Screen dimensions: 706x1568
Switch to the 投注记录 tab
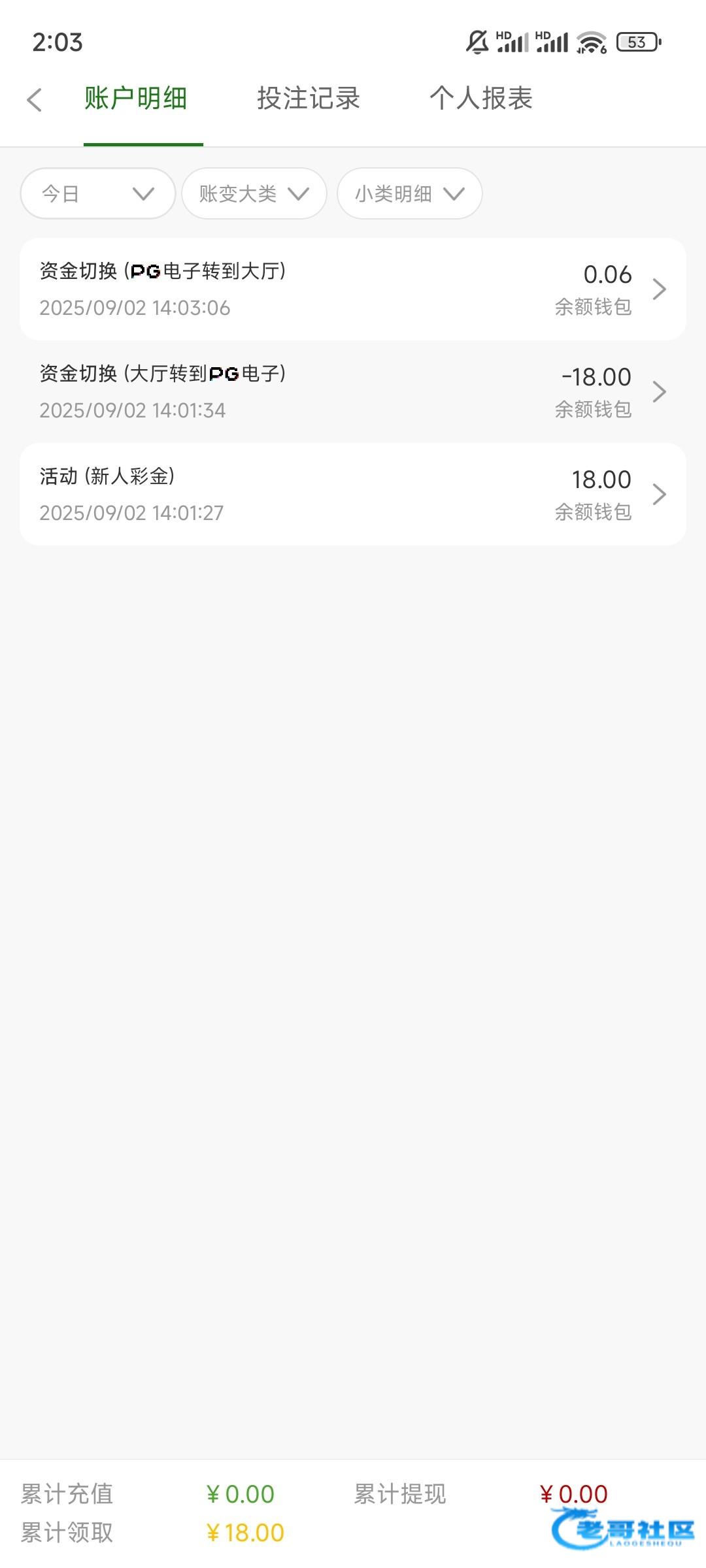coord(309,99)
